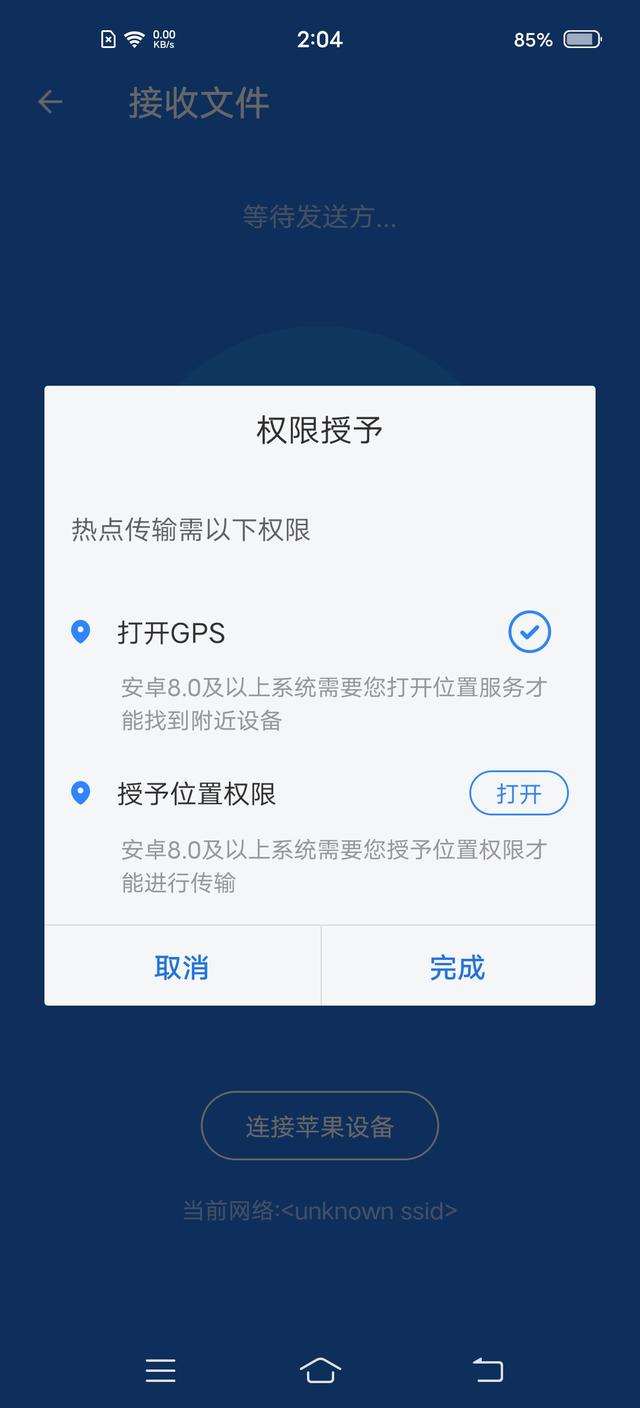
Task: Tap the GPS enabled checkmark
Action: click(529, 632)
